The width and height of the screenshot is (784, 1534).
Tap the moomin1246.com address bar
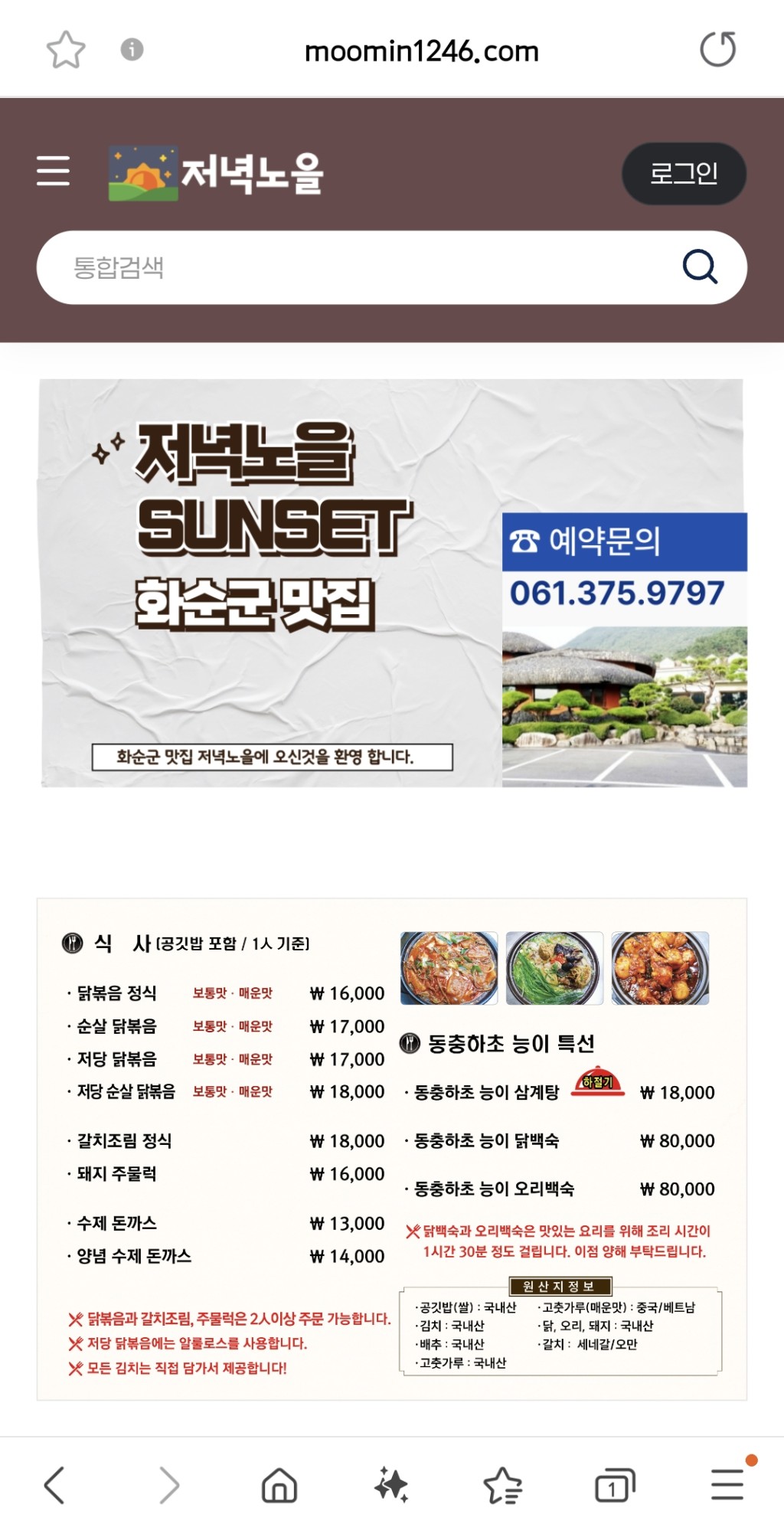click(421, 51)
